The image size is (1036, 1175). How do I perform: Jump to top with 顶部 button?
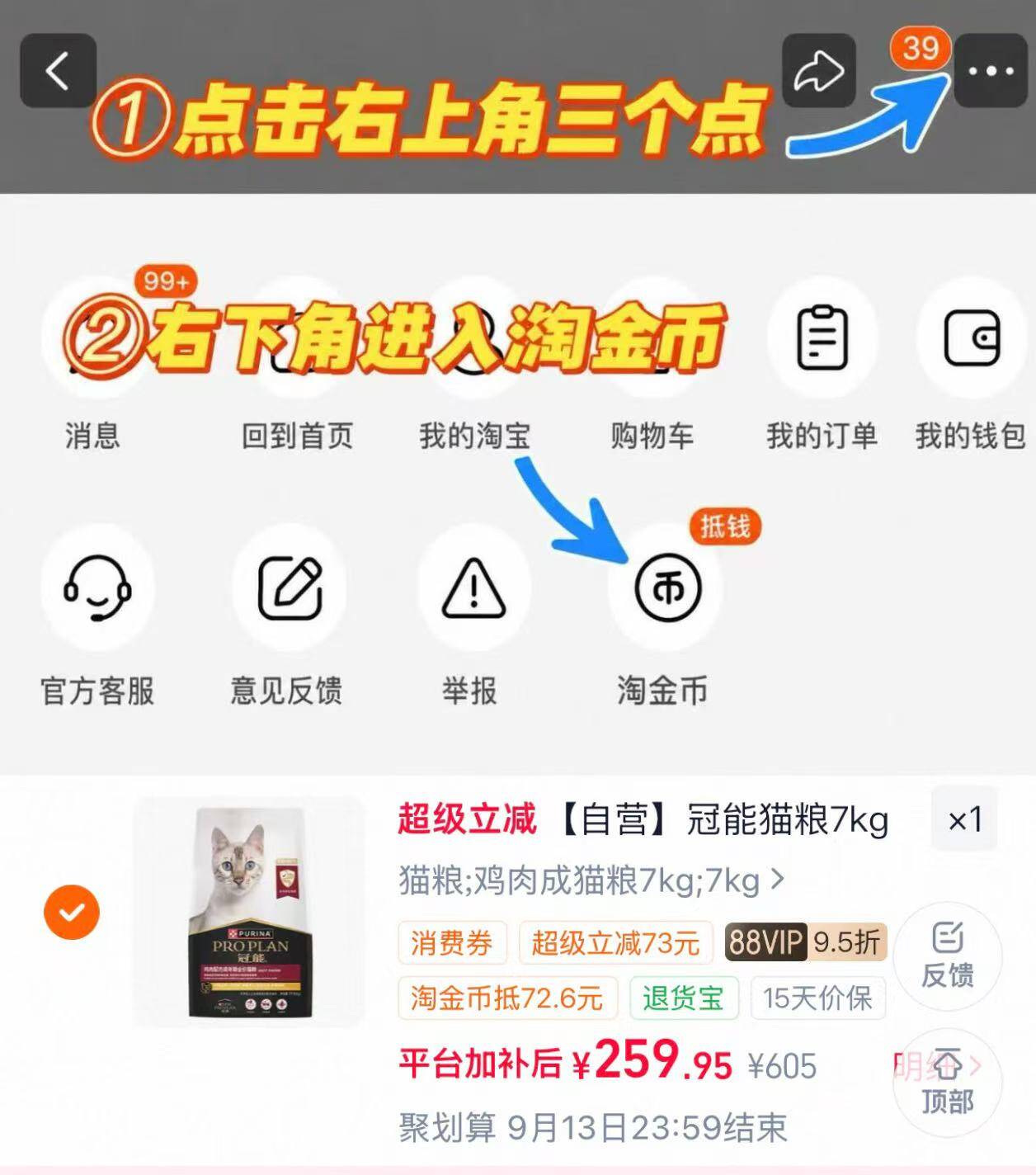pyautogui.click(x=947, y=1083)
